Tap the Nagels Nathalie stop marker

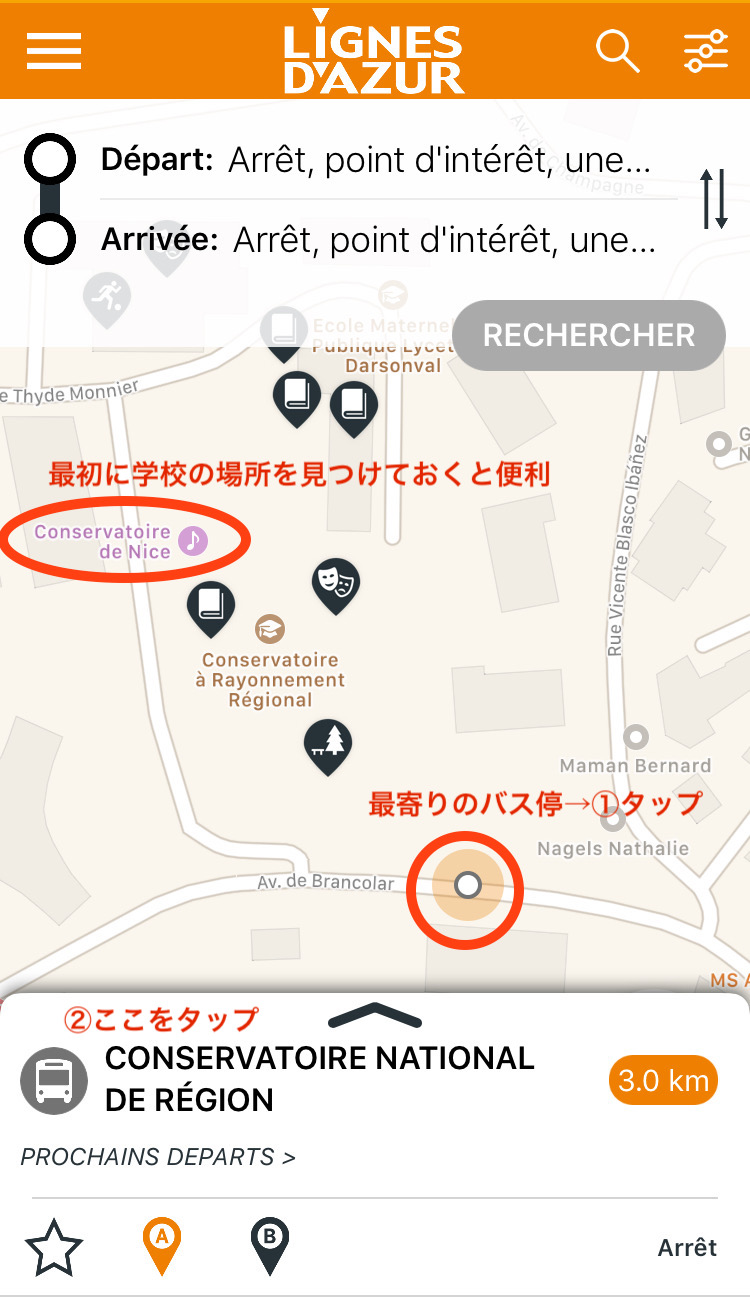click(613, 820)
